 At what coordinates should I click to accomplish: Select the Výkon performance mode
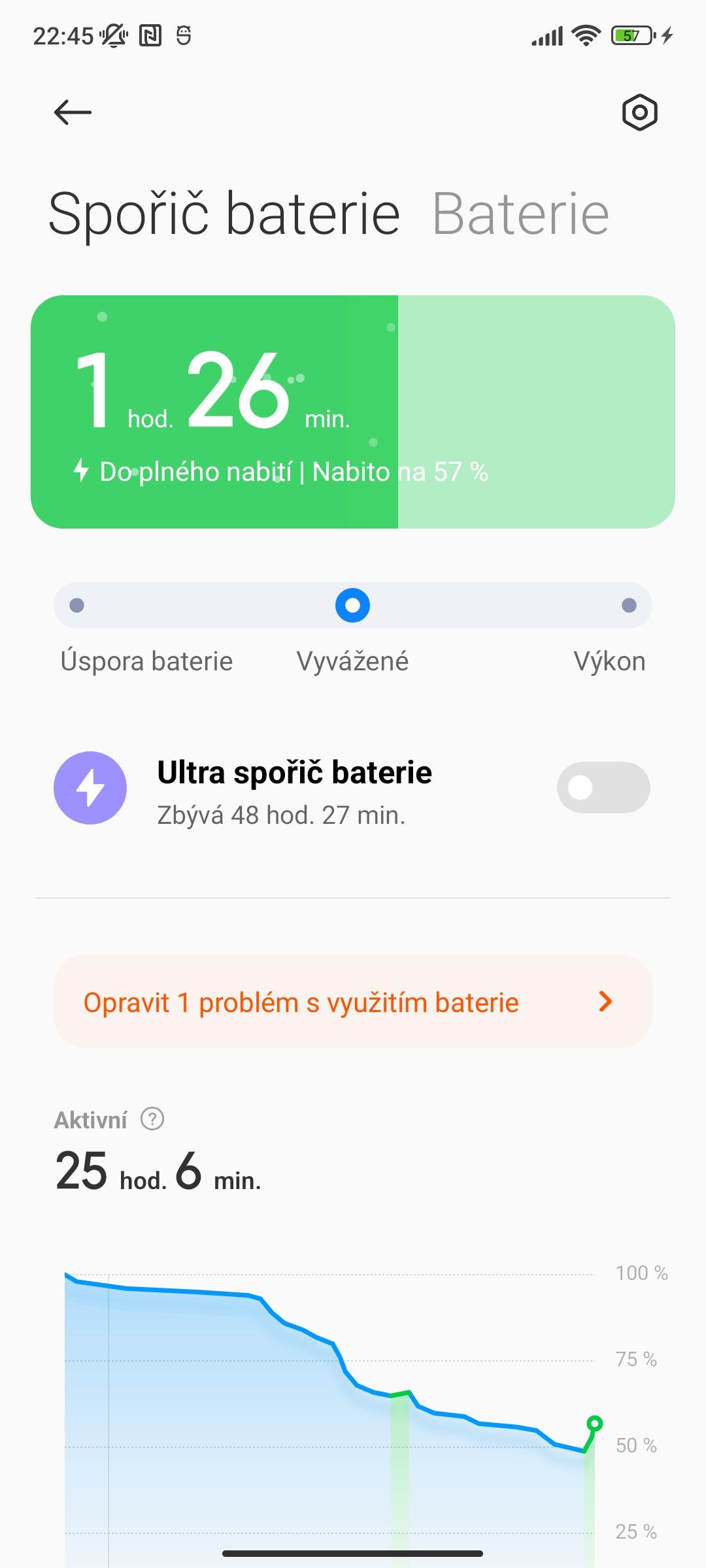pos(629,605)
